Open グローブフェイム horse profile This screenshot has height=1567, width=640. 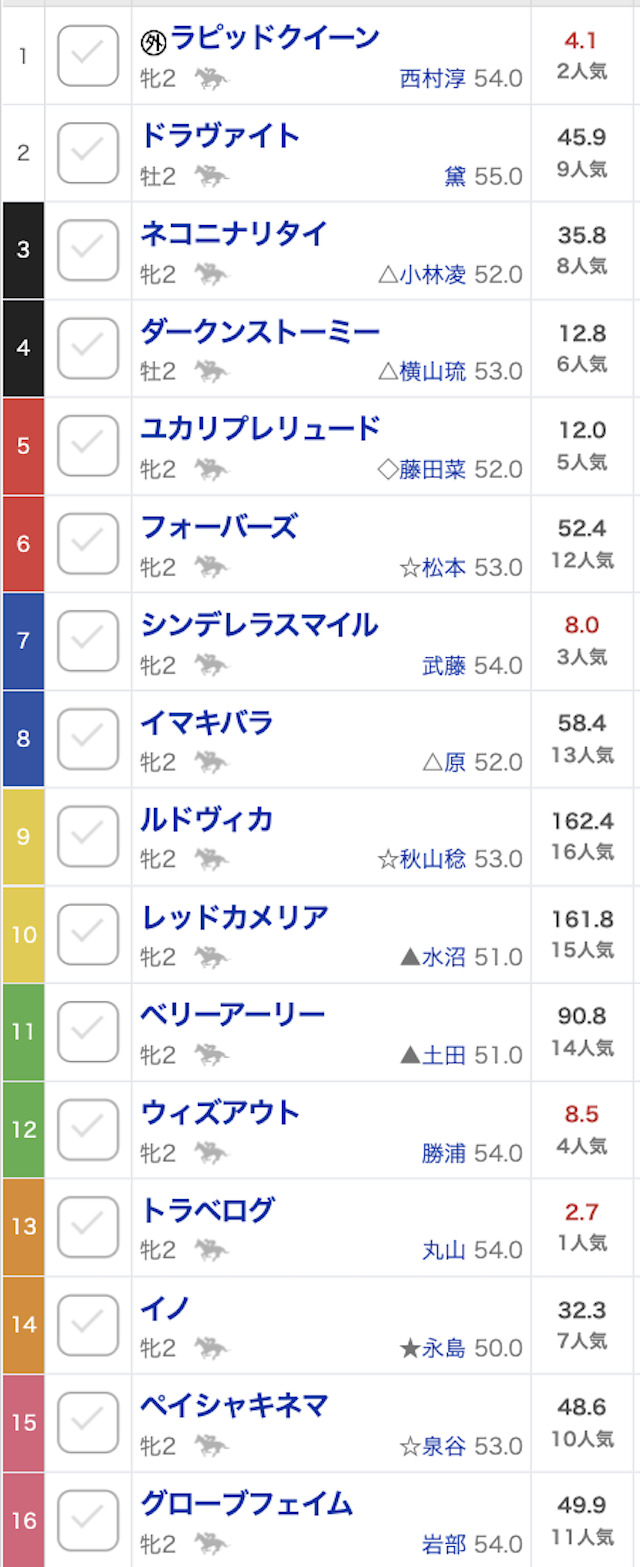[246, 1503]
